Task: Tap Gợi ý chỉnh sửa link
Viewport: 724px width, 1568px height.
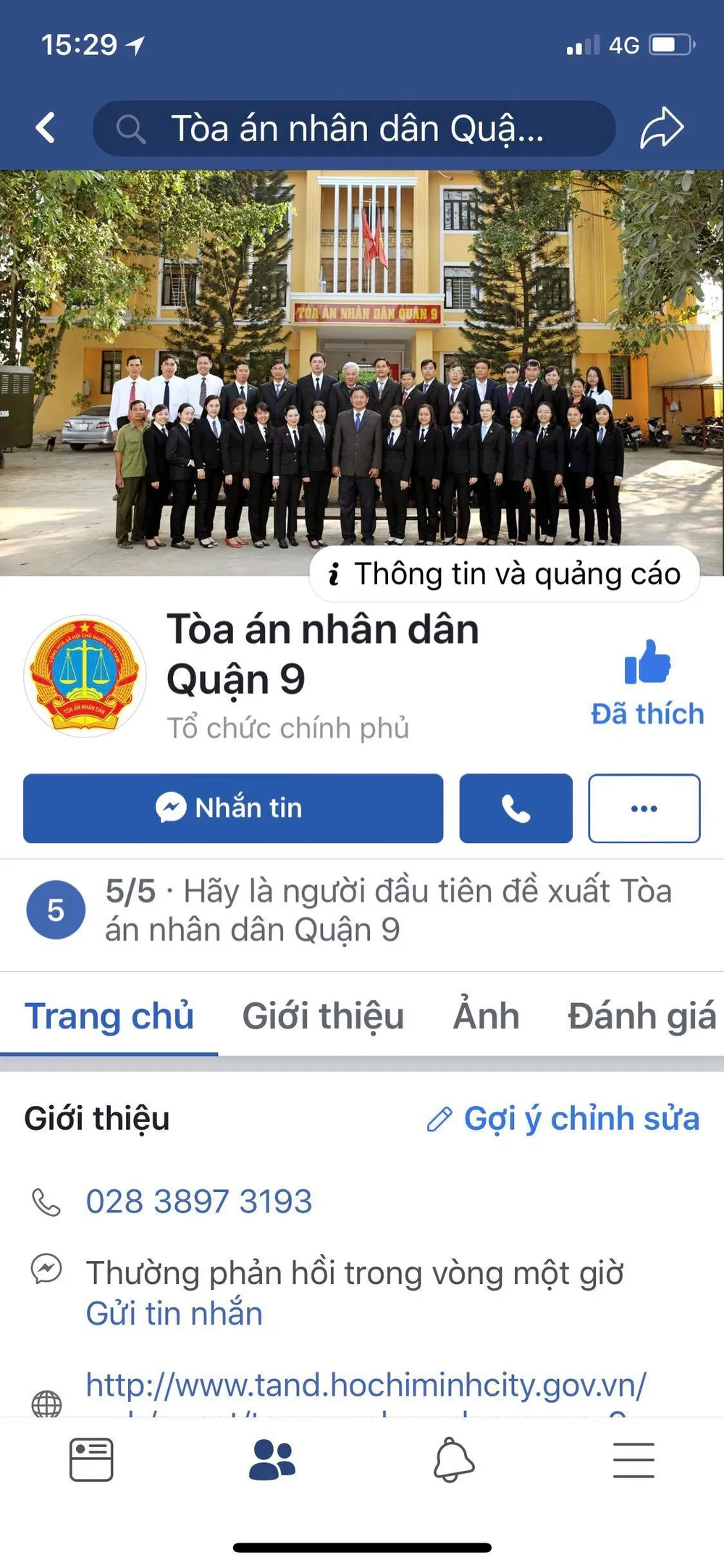Action: pyautogui.click(x=565, y=1119)
